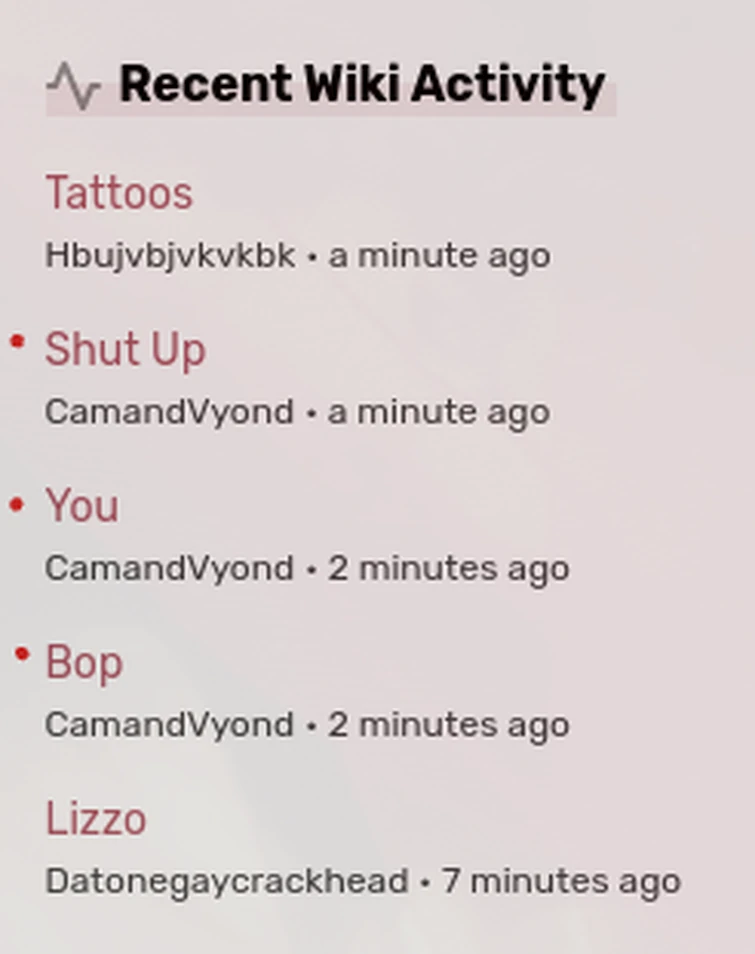This screenshot has height=954, width=755.
Task: View Hbujvbjvkvkbk's user profile
Action: click(170, 256)
